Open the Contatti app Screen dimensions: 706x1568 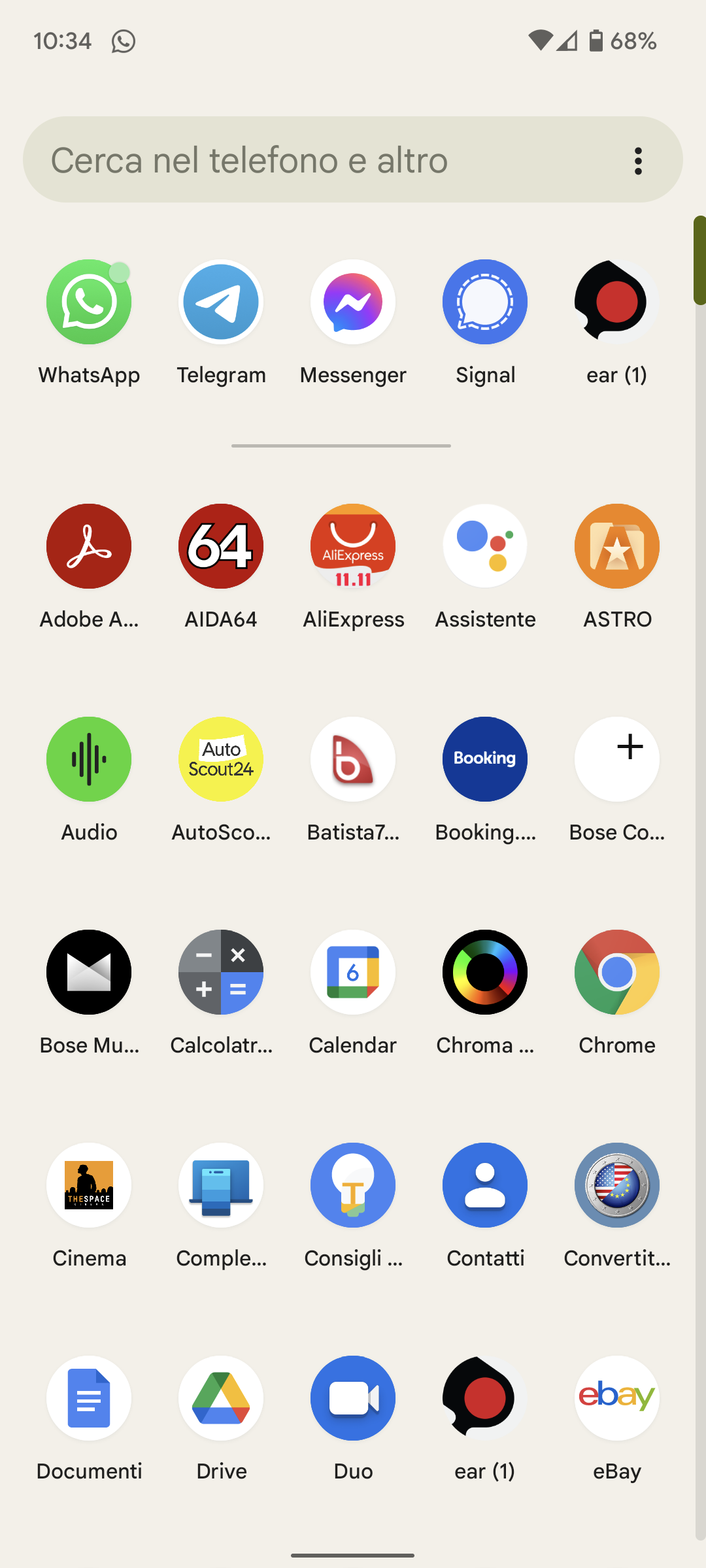tap(485, 1186)
